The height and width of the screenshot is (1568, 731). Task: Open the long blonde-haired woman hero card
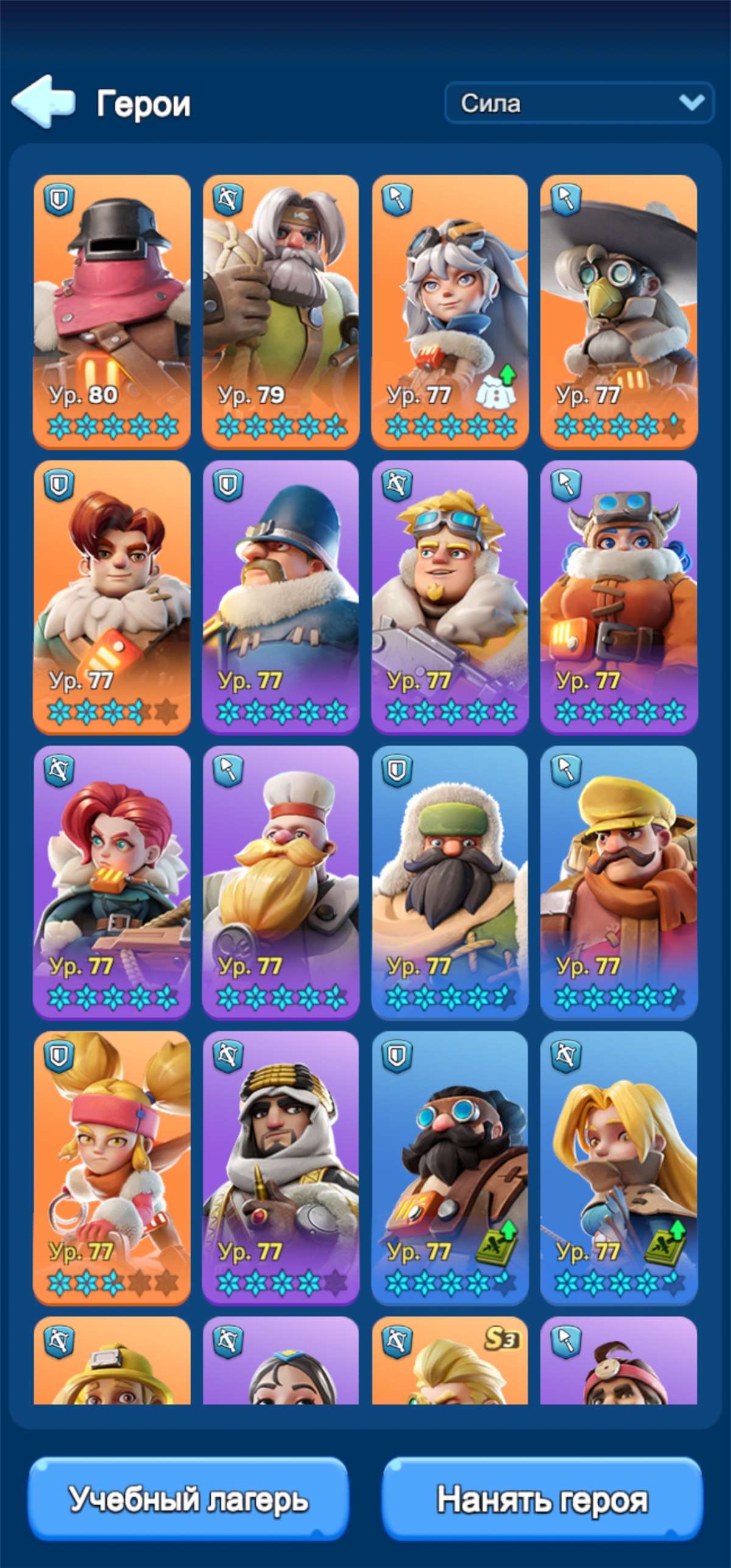[619, 1168]
